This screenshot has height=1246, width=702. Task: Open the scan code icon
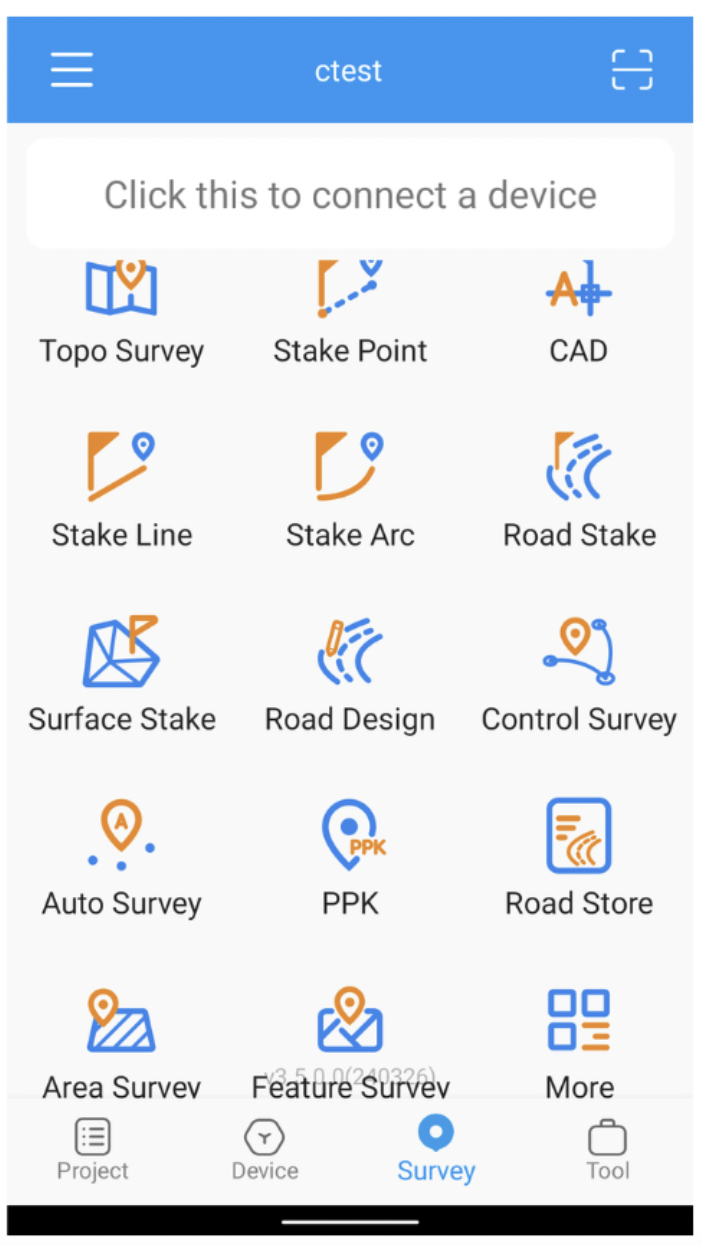(632, 70)
